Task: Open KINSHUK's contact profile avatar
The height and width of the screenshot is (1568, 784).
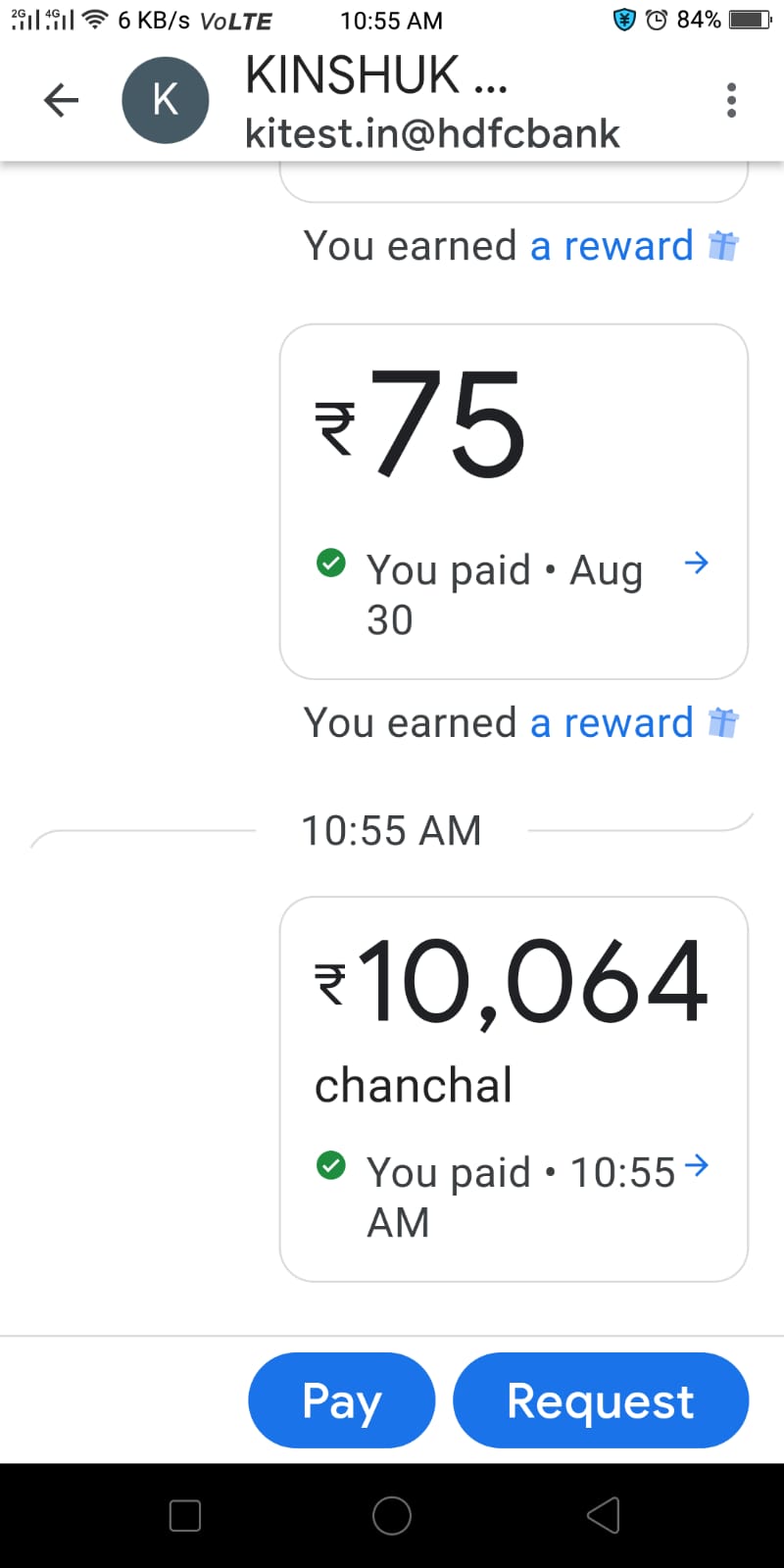Action: (x=165, y=100)
